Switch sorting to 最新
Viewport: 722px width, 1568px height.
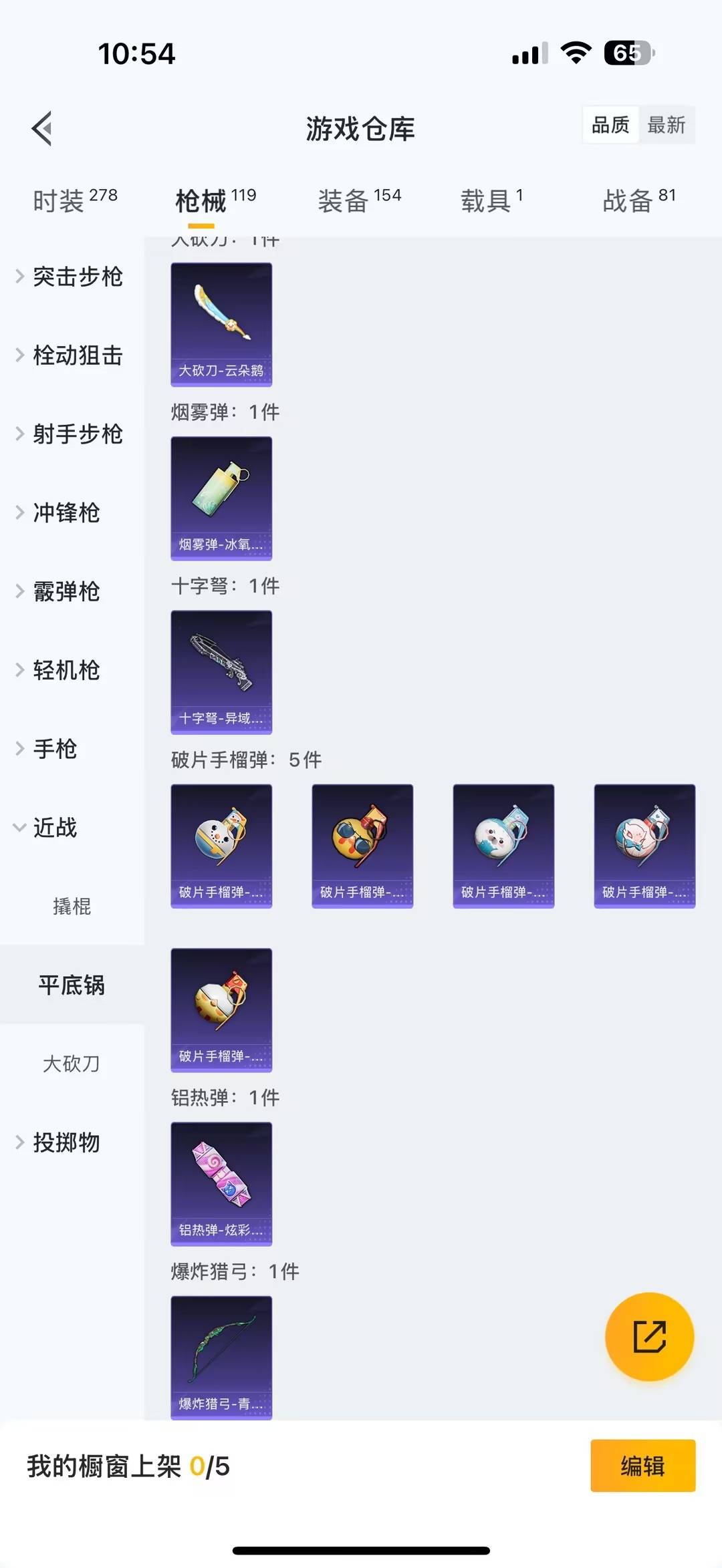tap(667, 125)
